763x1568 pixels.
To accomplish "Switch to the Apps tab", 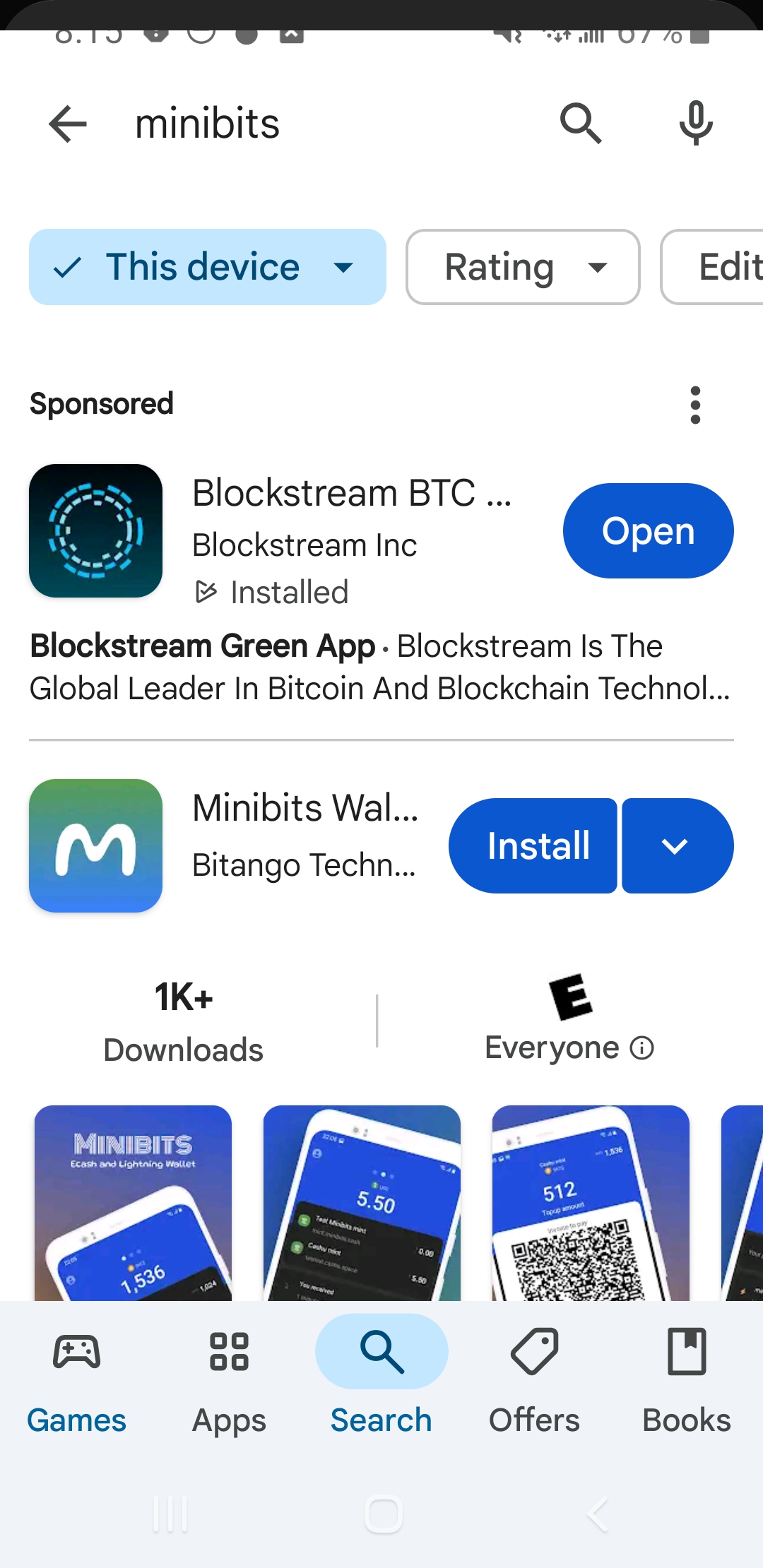I will click(x=229, y=1377).
